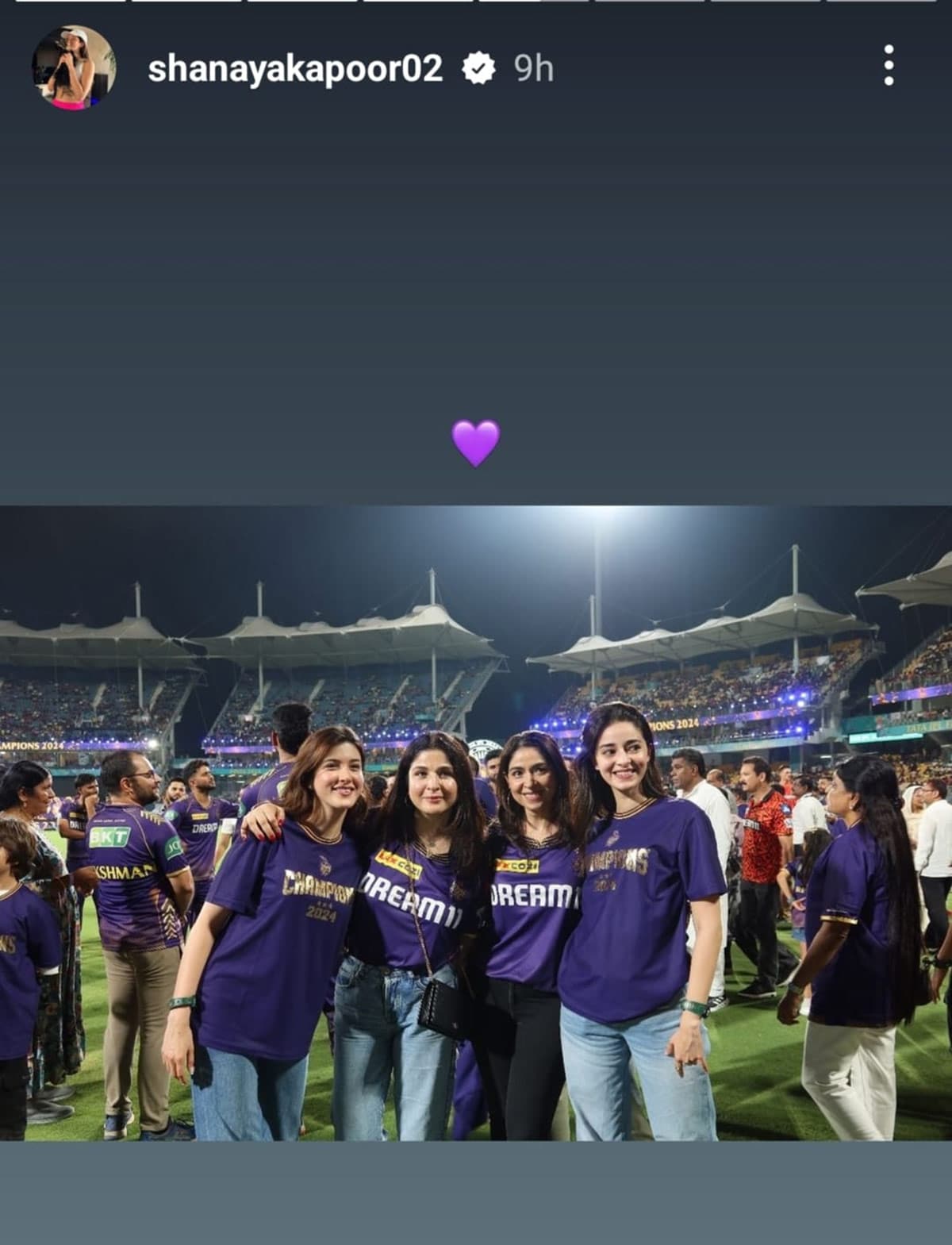Open the story overflow menu
This screenshot has width=952, height=1245.
pos(889,66)
